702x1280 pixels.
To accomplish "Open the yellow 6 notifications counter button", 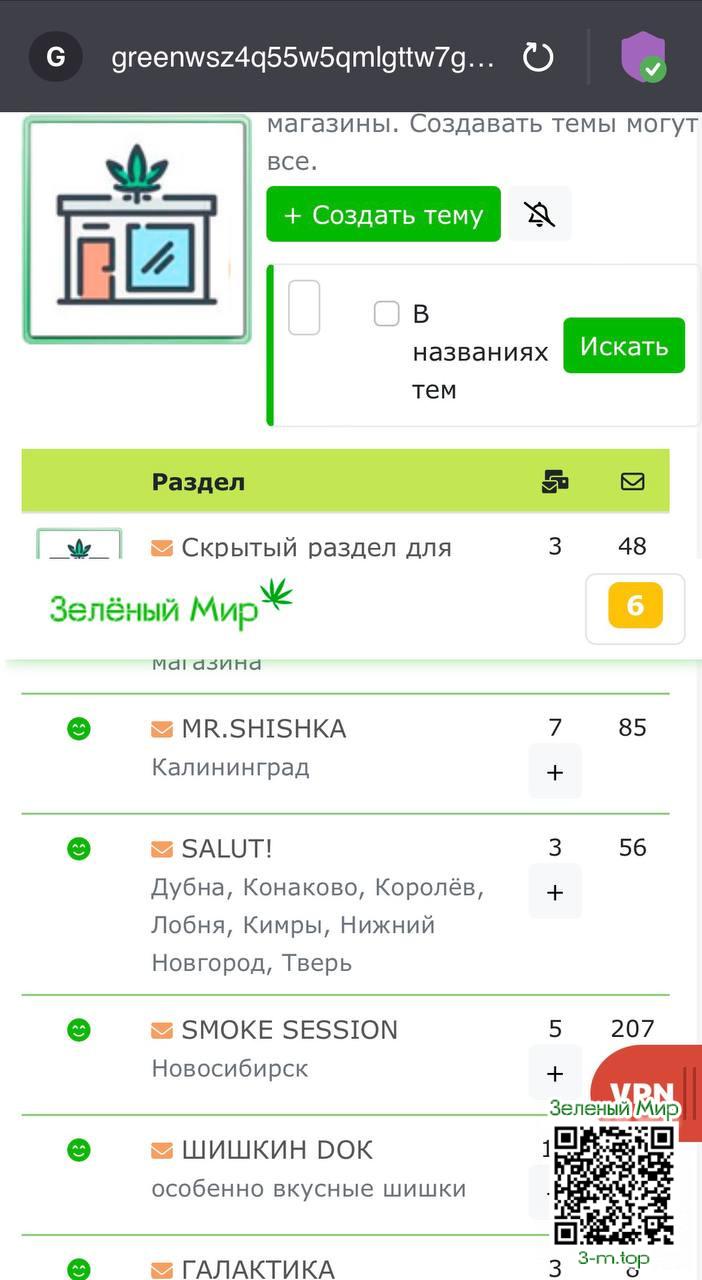I will point(635,606).
